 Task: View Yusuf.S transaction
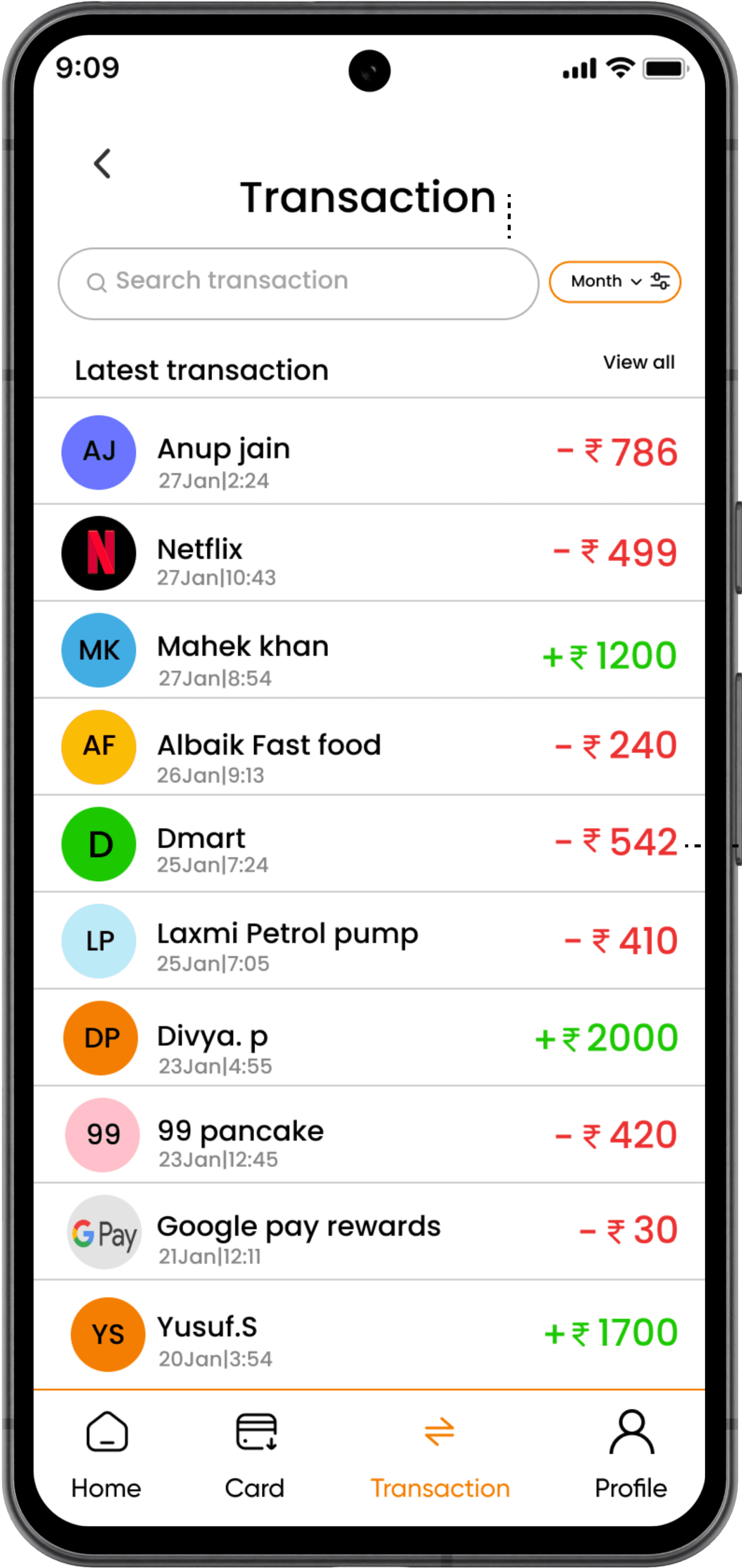point(369,1335)
